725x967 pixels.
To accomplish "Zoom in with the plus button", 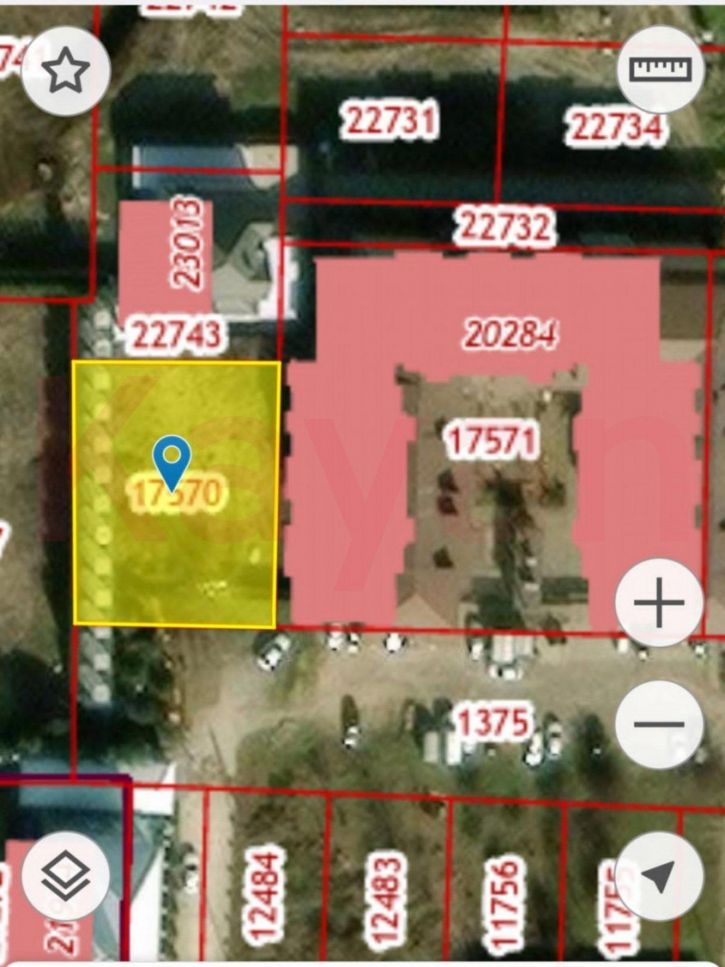I will [660, 604].
